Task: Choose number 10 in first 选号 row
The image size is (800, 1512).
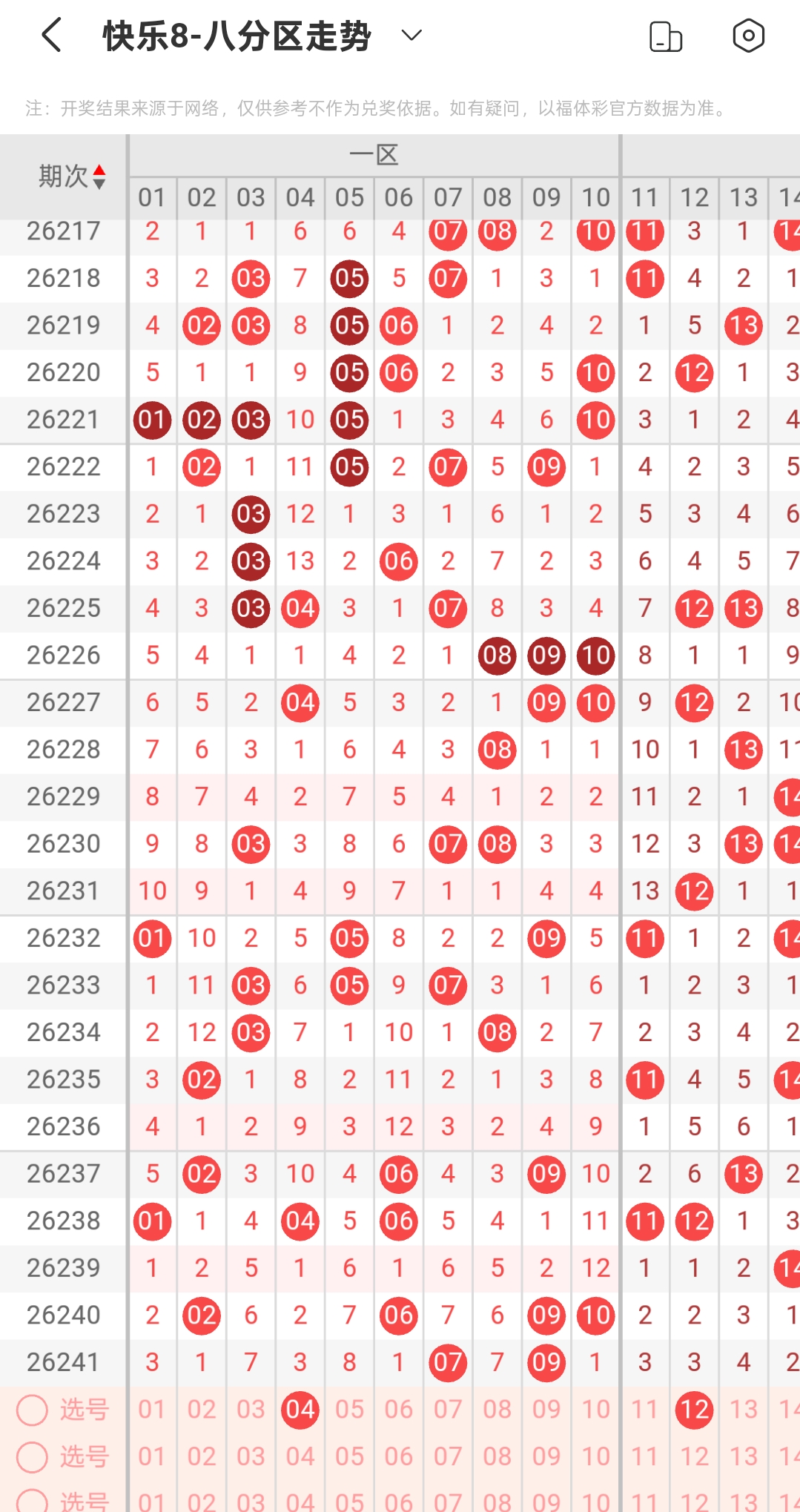Action: pos(595,1410)
